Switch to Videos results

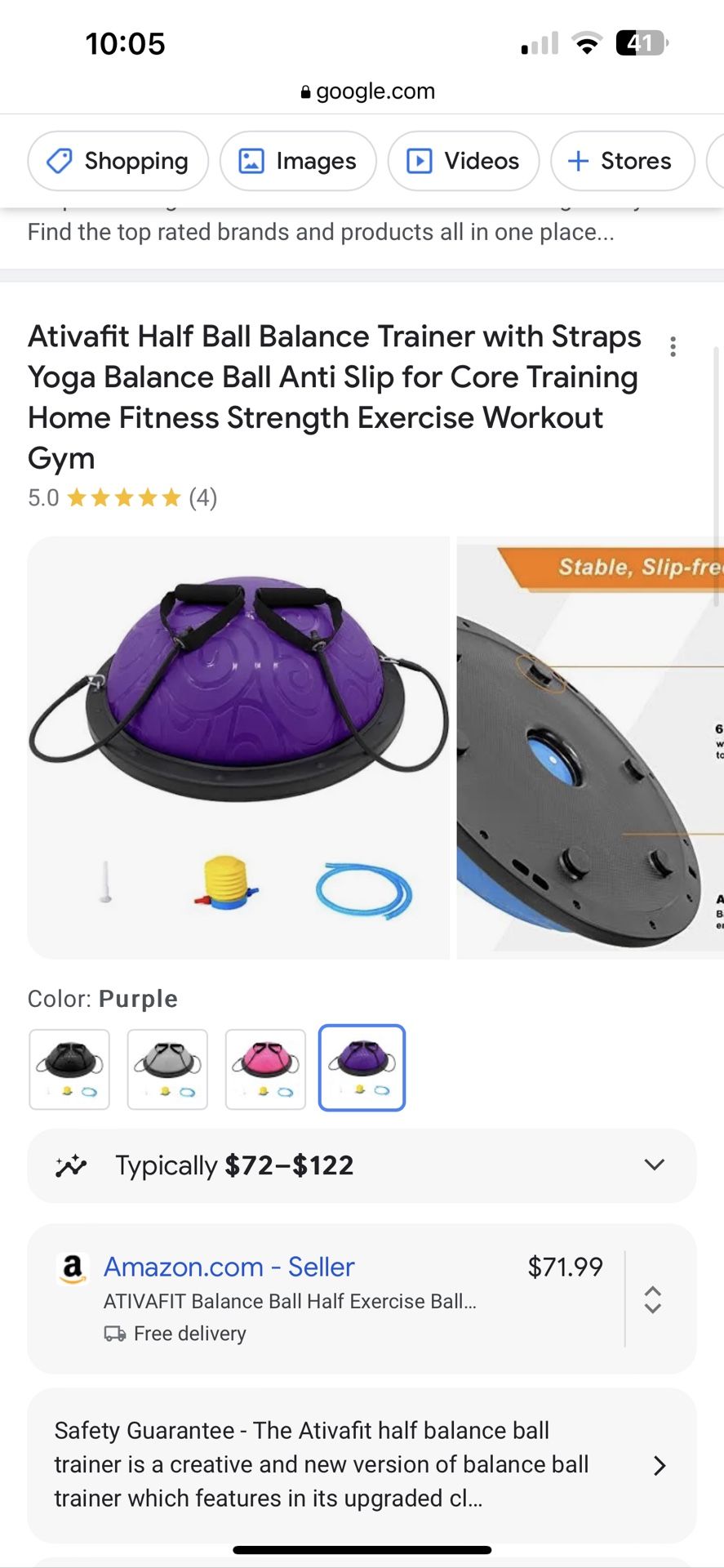point(464,161)
